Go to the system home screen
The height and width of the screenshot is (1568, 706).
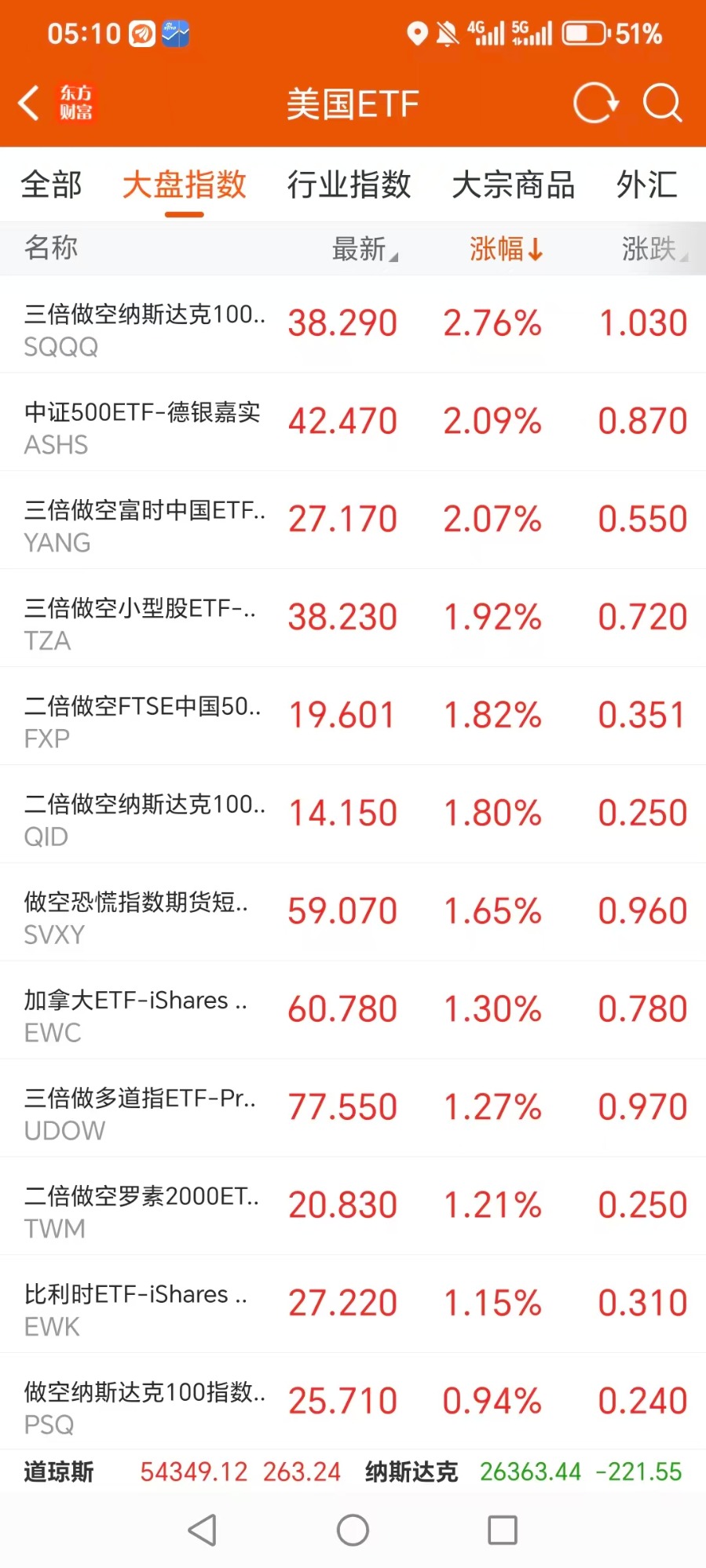click(x=353, y=1530)
